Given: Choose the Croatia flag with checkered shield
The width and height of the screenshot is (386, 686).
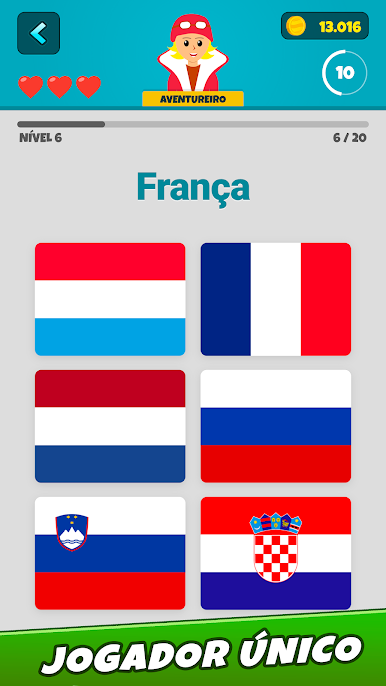Looking at the screenshot, I should tap(276, 553).
